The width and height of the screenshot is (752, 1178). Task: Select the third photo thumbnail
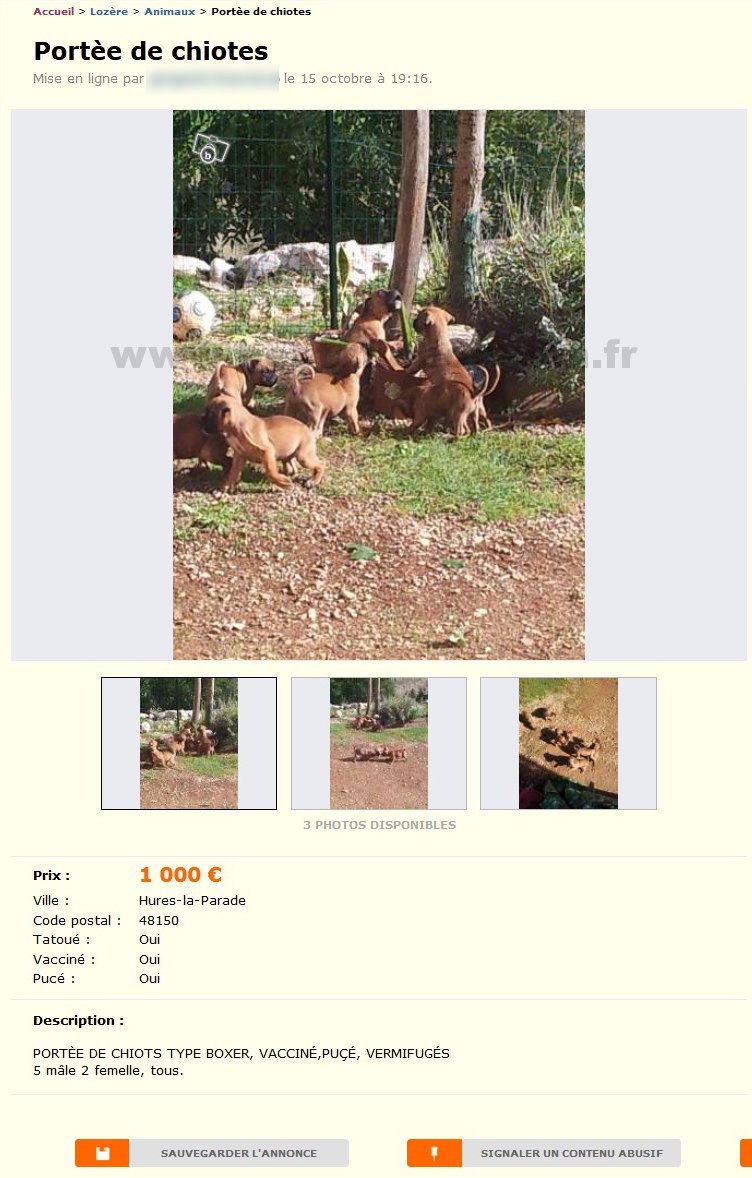(568, 743)
